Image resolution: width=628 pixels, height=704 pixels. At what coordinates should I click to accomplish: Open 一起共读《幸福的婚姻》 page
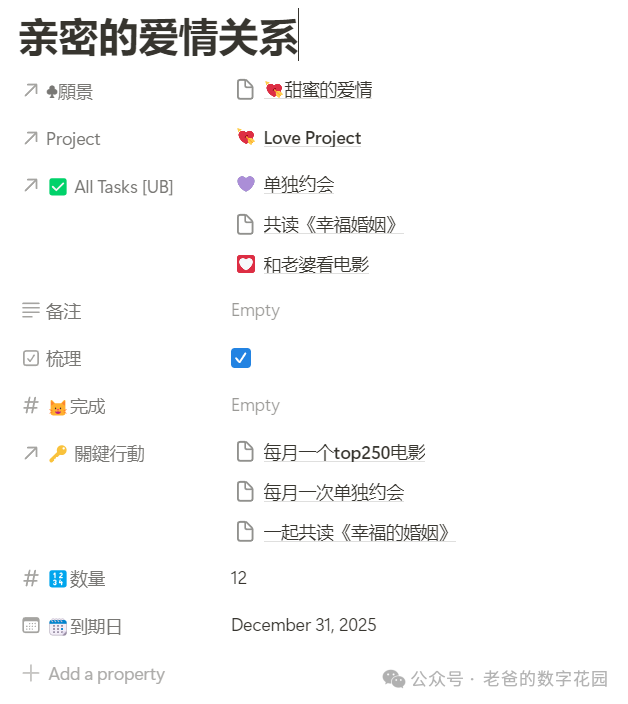click(358, 532)
